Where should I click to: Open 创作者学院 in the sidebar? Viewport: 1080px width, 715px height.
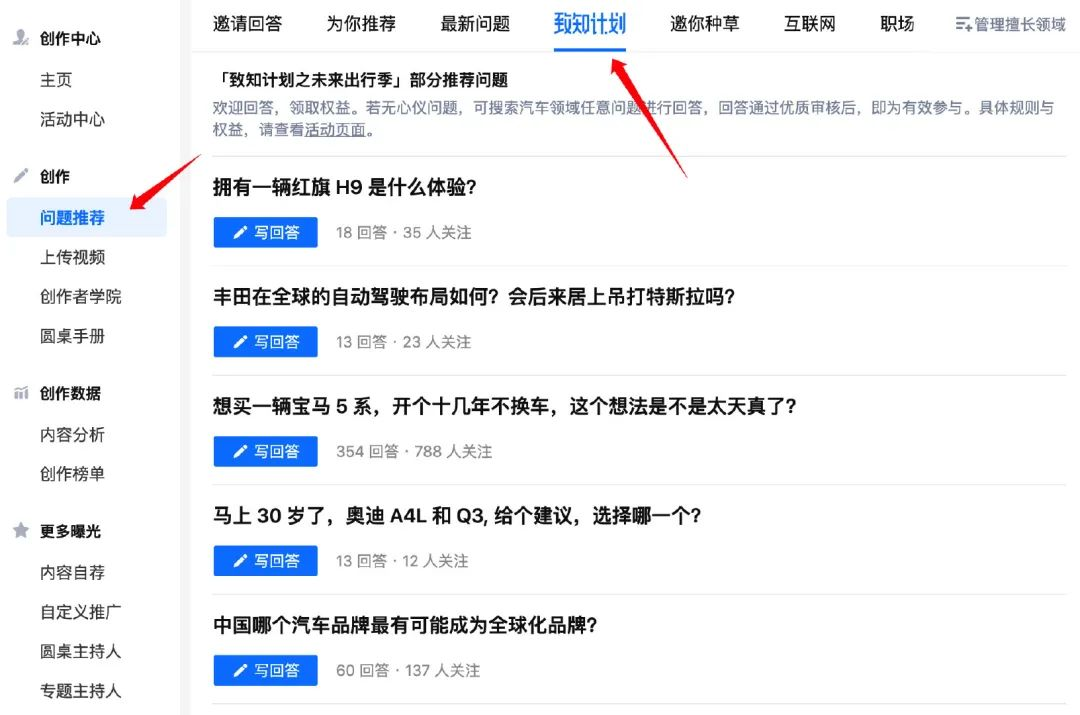80,297
